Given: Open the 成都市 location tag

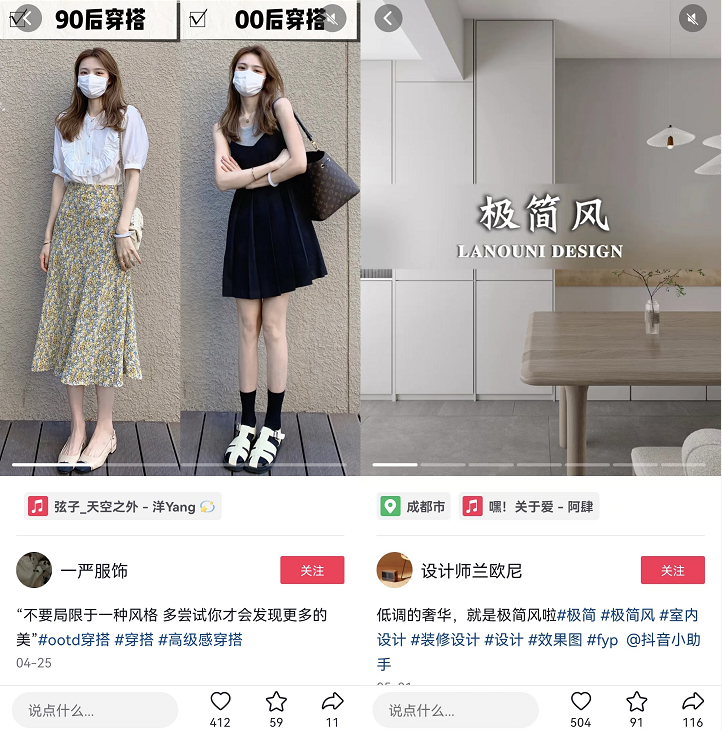Looking at the screenshot, I should (x=414, y=506).
